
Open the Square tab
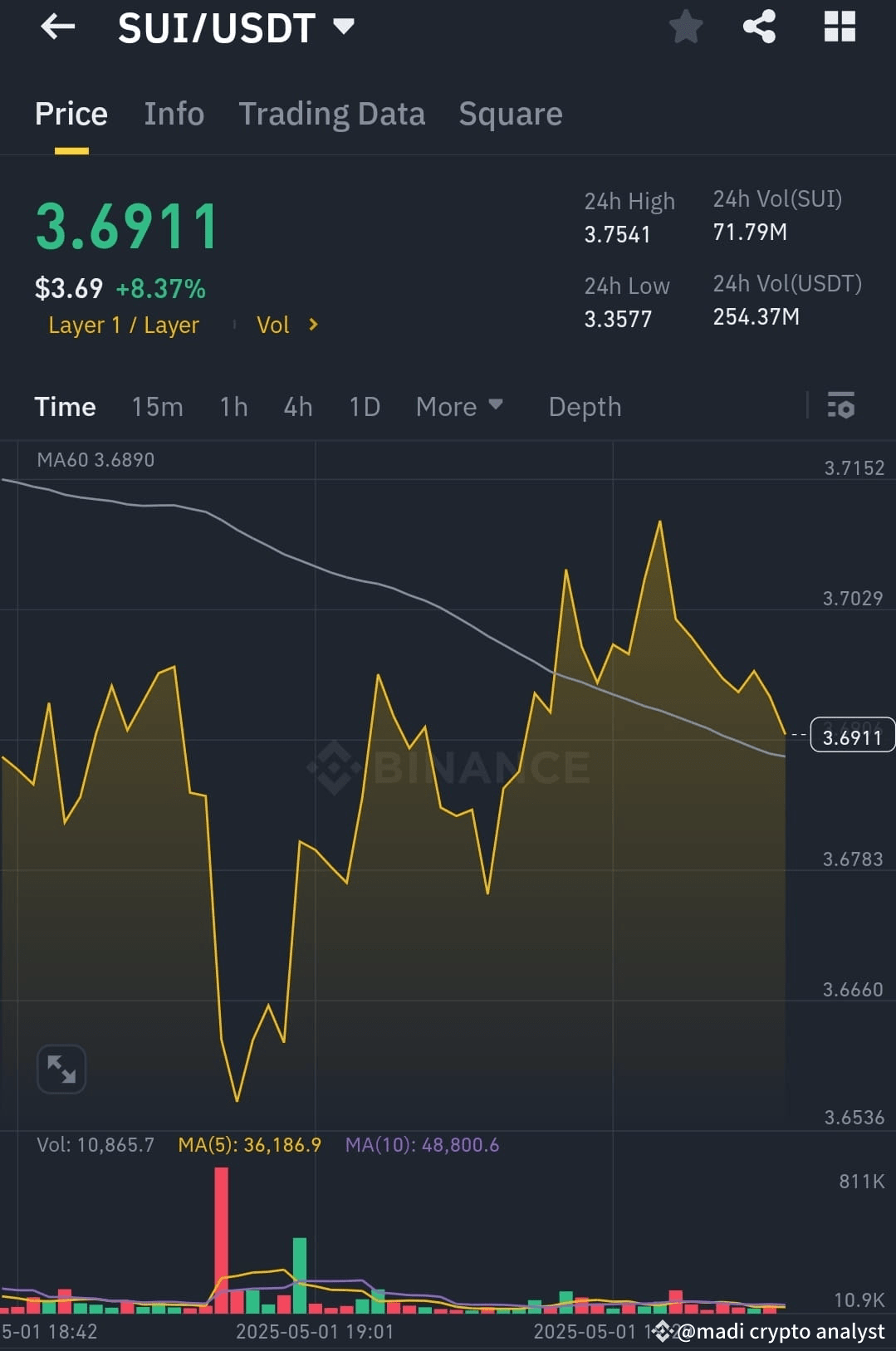pyautogui.click(x=510, y=113)
